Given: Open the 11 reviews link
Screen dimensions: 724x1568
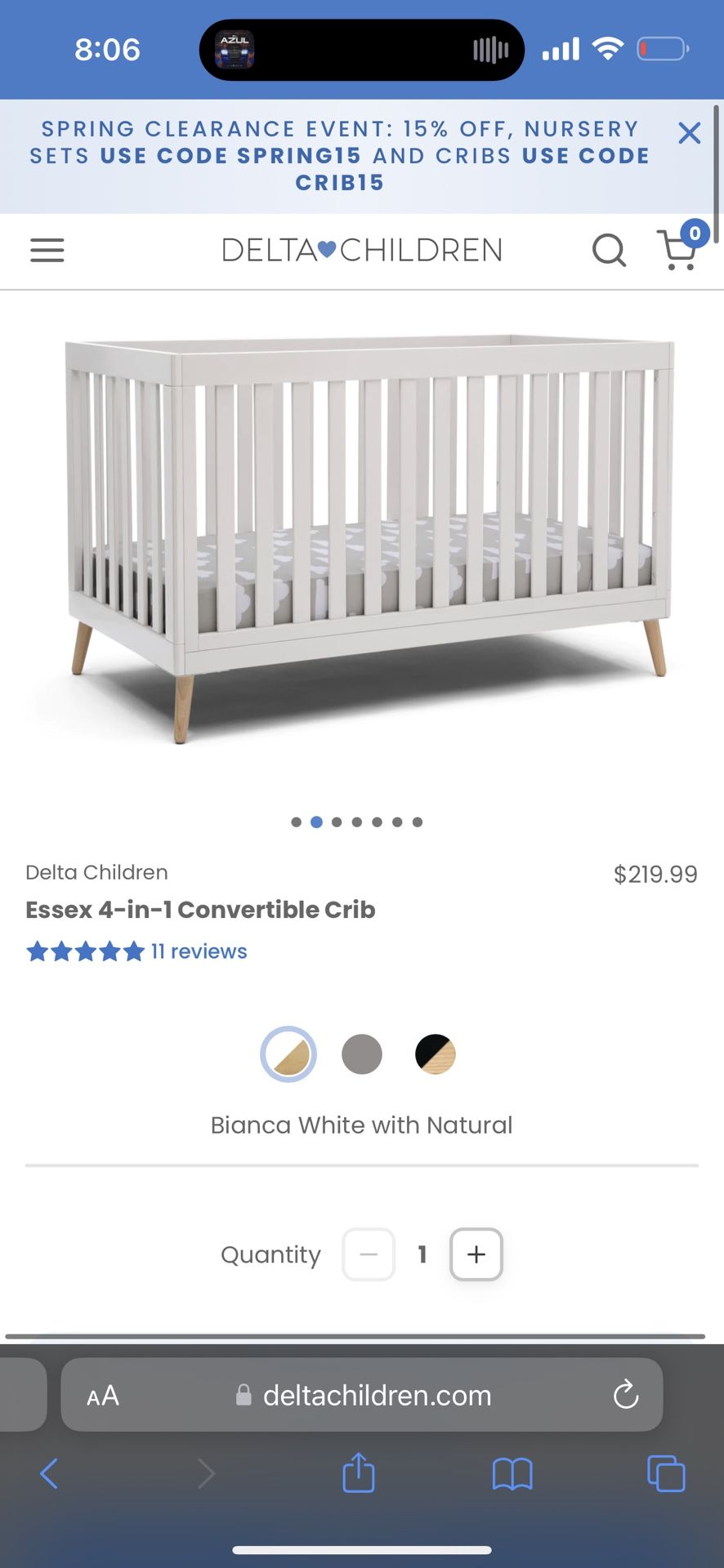Looking at the screenshot, I should coord(198,951).
